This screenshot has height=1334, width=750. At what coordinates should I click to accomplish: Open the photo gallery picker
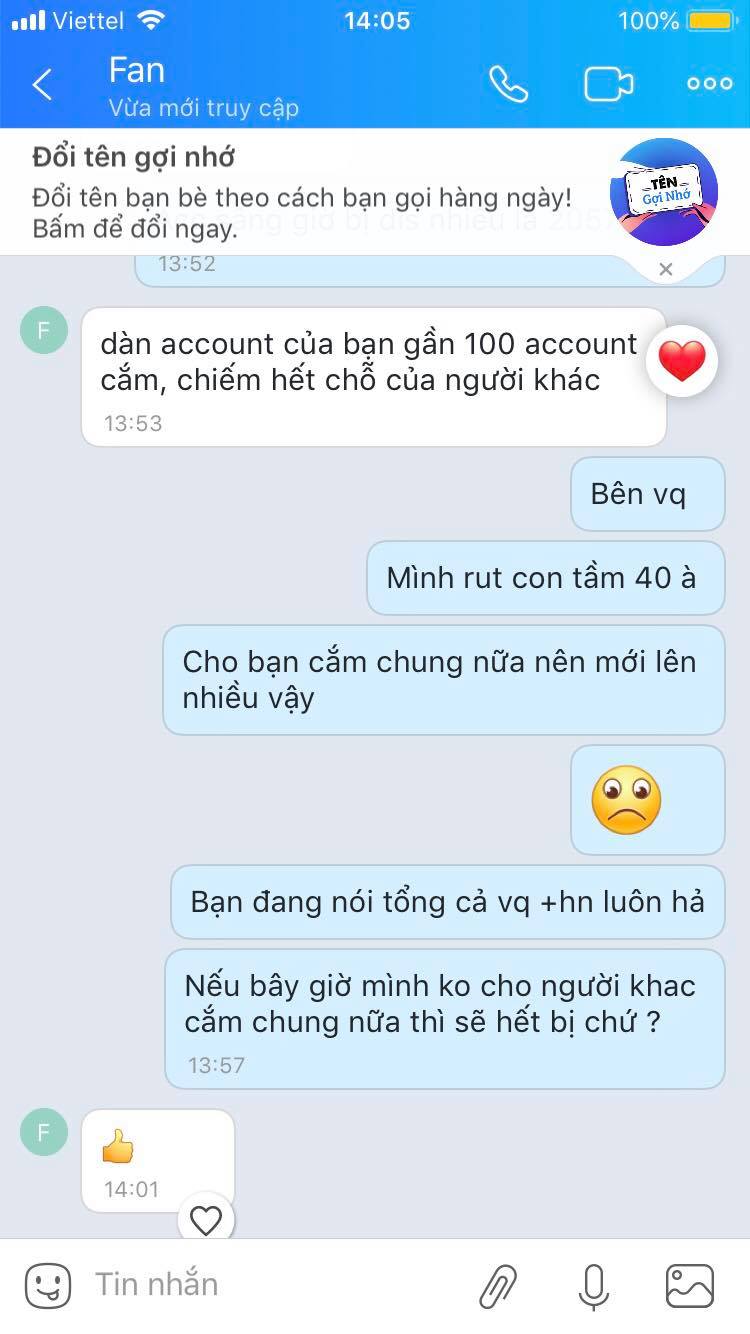coord(690,1286)
